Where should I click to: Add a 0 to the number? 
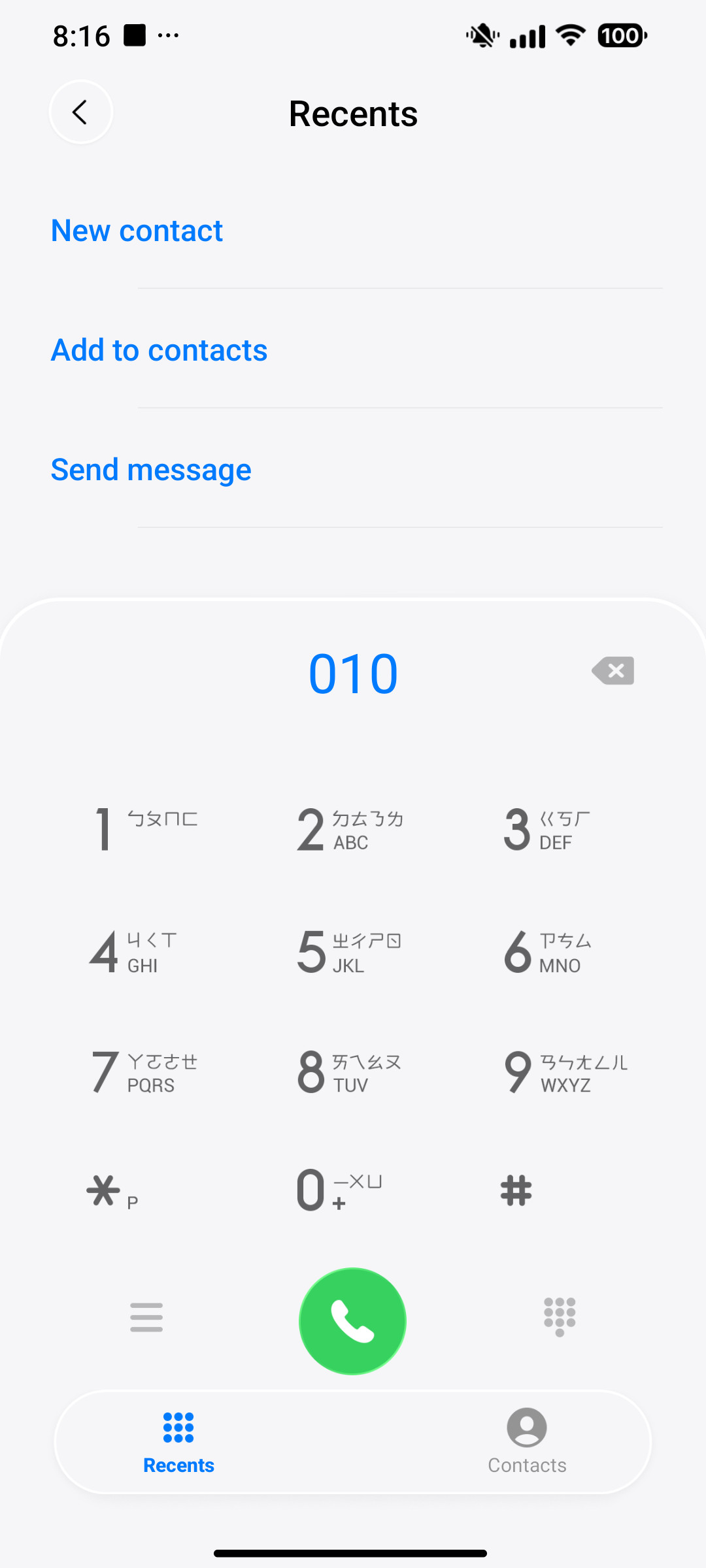coord(339,1191)
